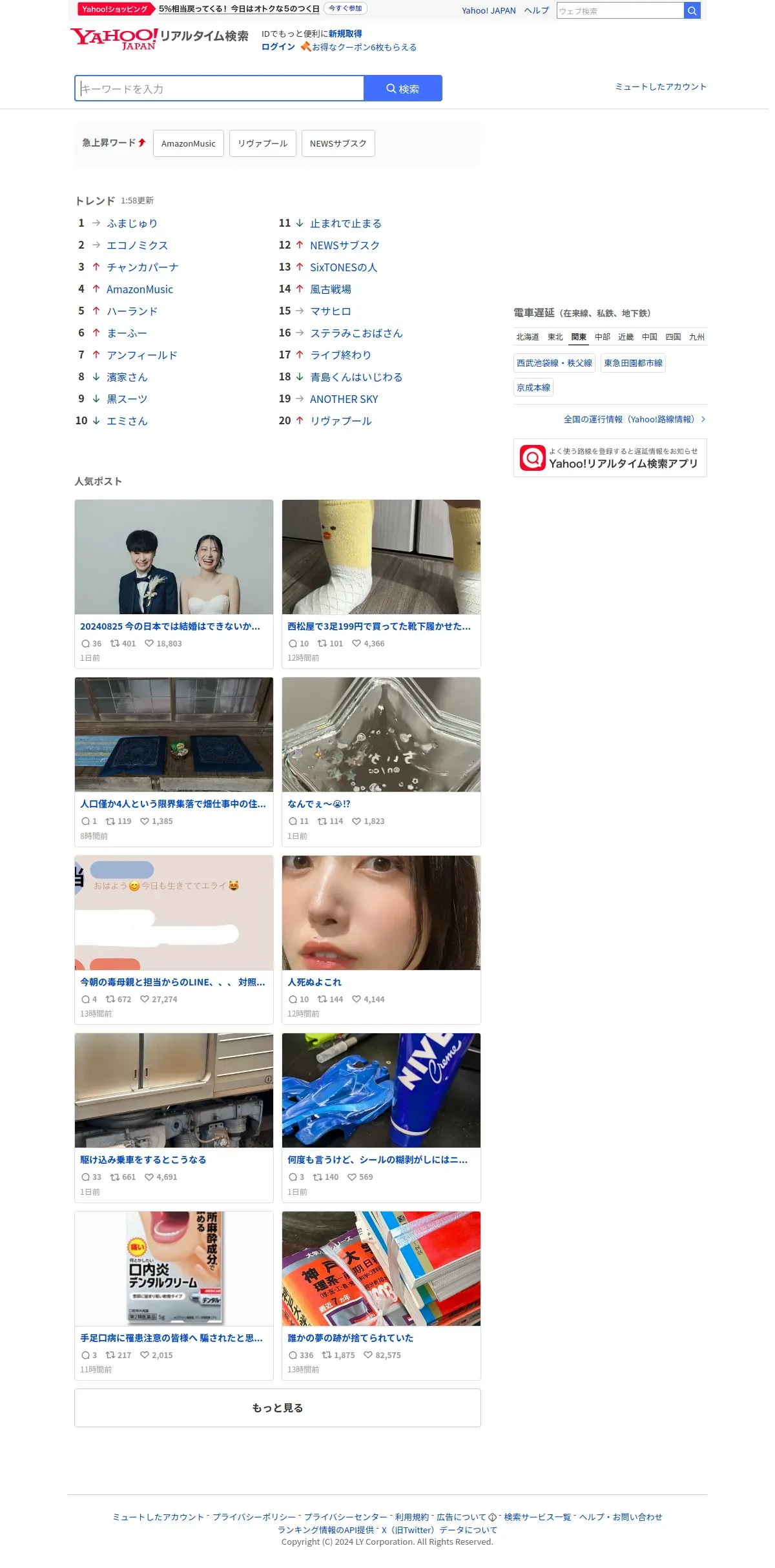Tap the ログイン link in header
The image size is (775, 1568).
pos(278,47)
